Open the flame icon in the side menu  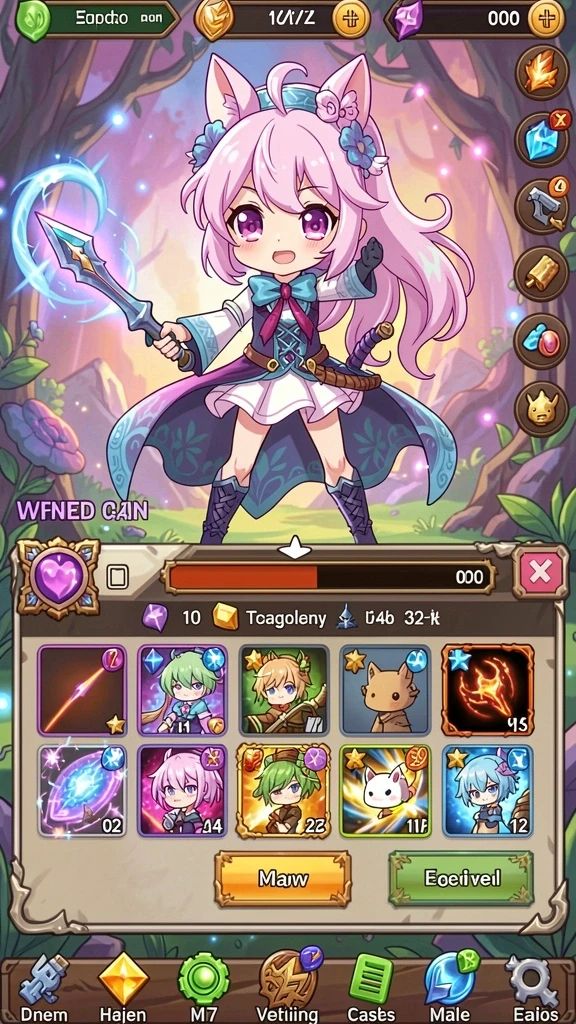[541, 72]
